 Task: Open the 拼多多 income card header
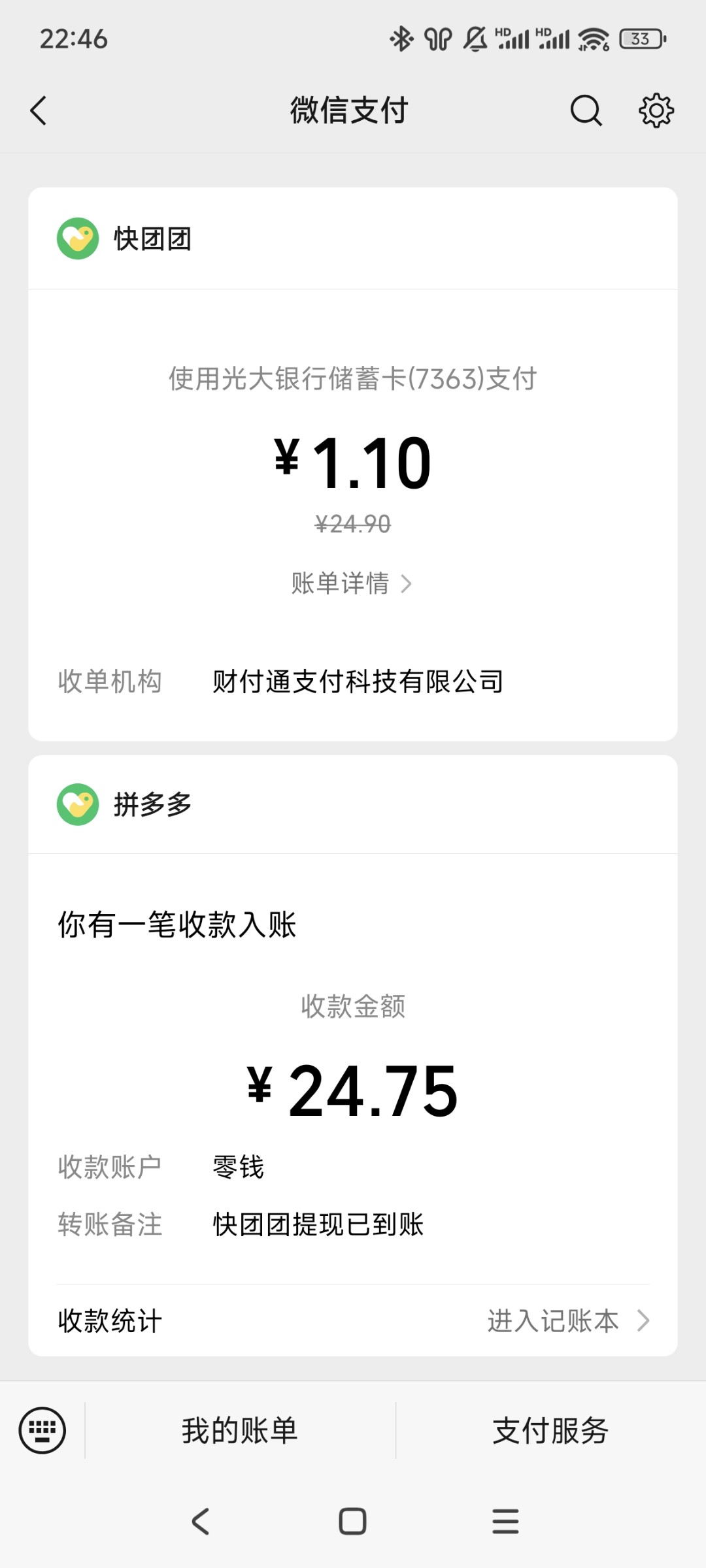(353, 804)
